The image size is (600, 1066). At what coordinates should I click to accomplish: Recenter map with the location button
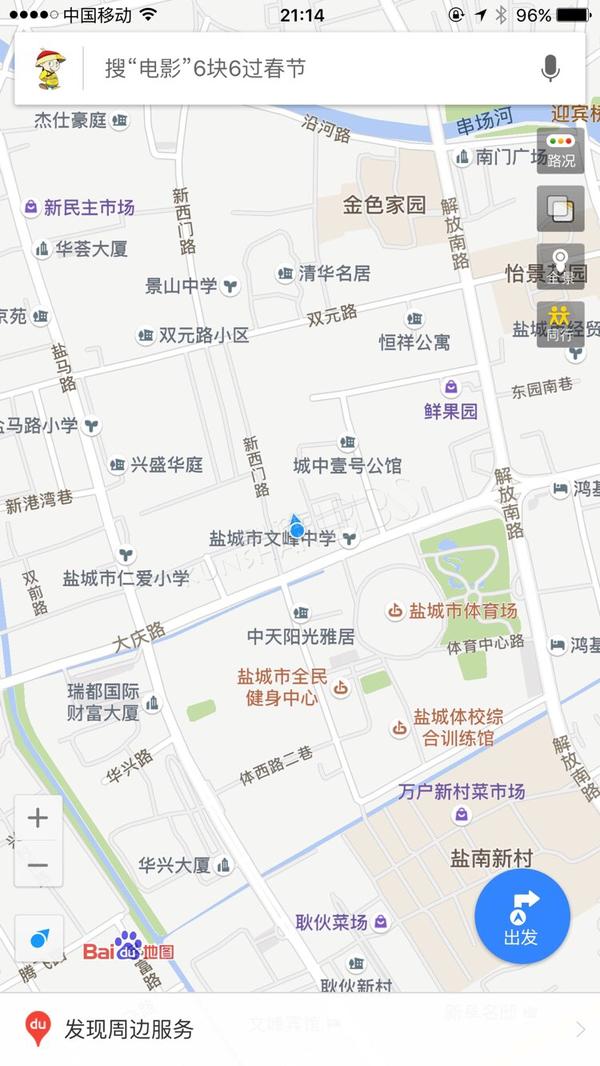point(39,938)
